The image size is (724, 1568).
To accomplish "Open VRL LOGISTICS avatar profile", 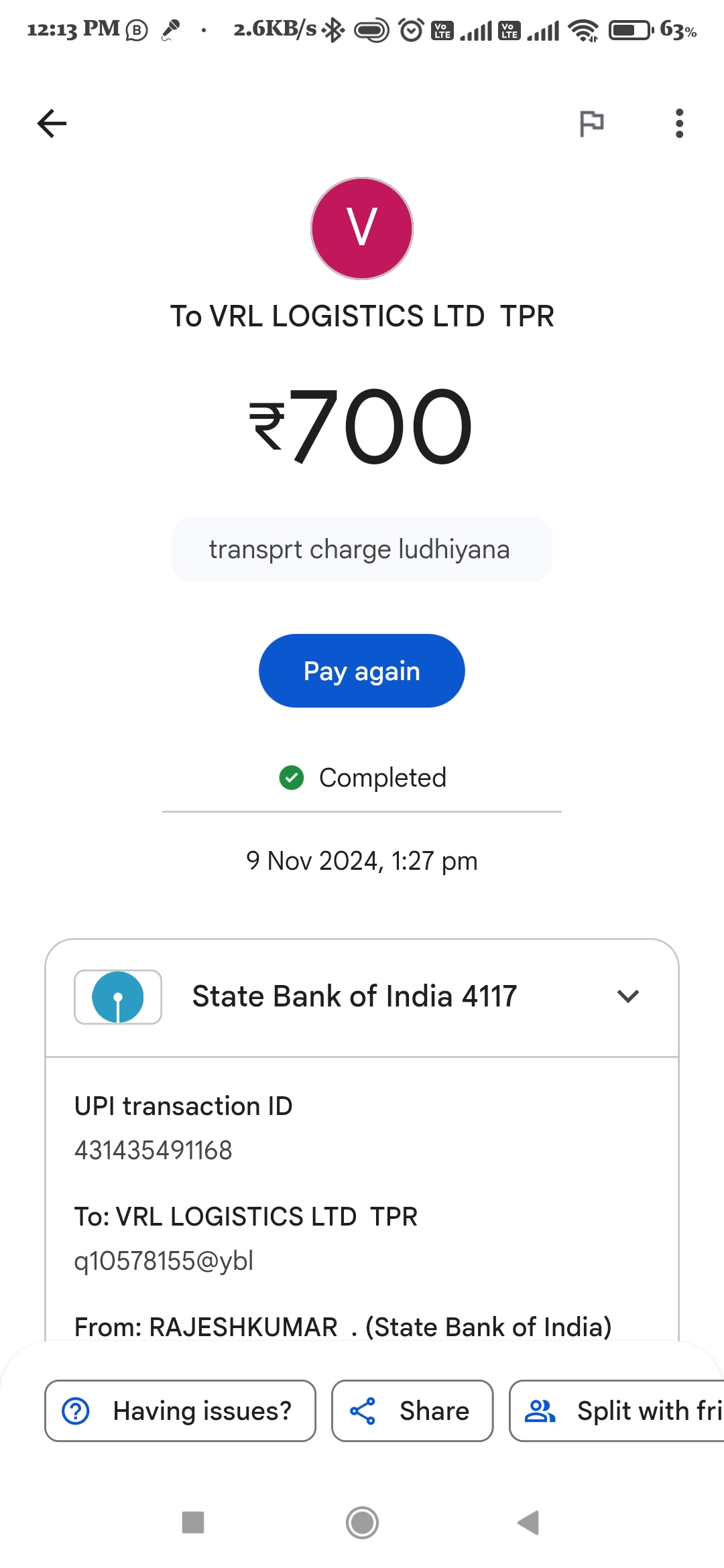I will click(362, 228).
